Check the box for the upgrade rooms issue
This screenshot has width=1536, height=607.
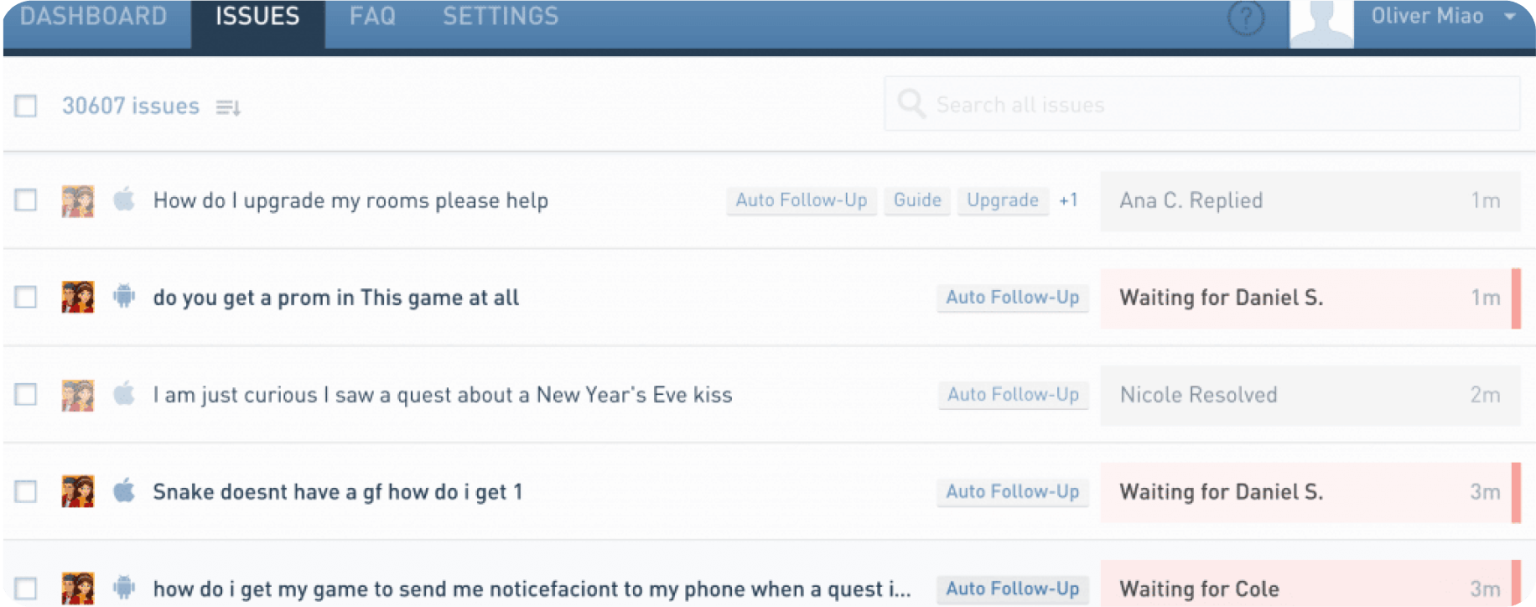tap(26, 201)
